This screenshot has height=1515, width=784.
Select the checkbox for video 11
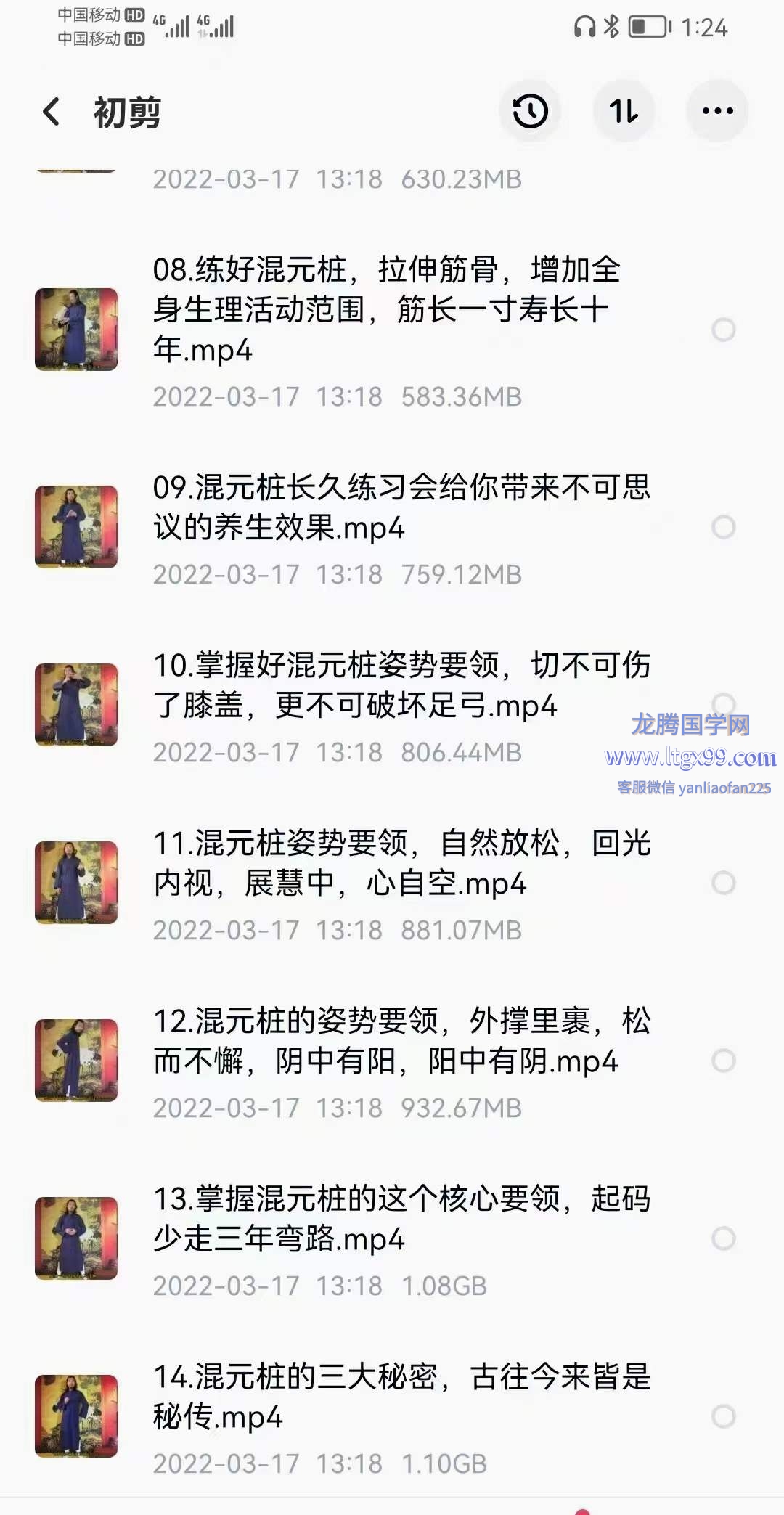[x=723, y=883]
